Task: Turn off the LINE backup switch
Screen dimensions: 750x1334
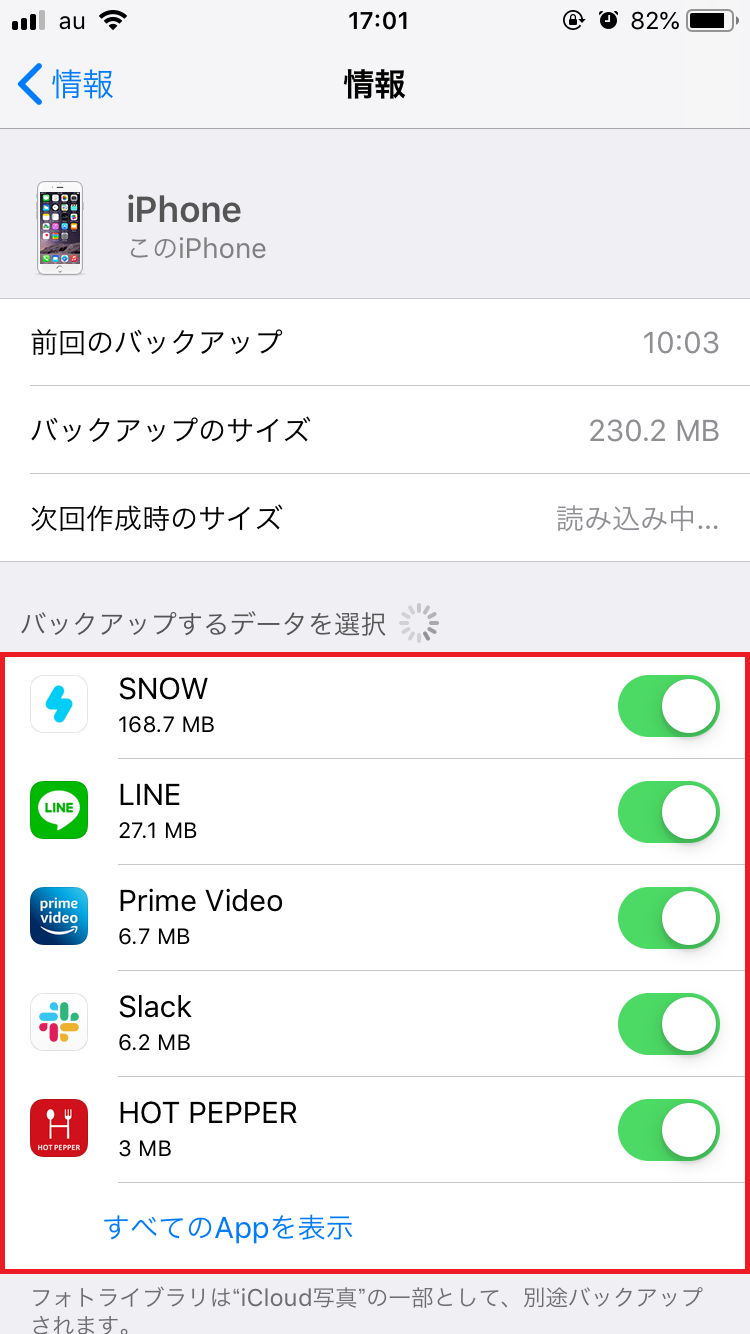Action: pyautogui.click(x=667, y=810)
